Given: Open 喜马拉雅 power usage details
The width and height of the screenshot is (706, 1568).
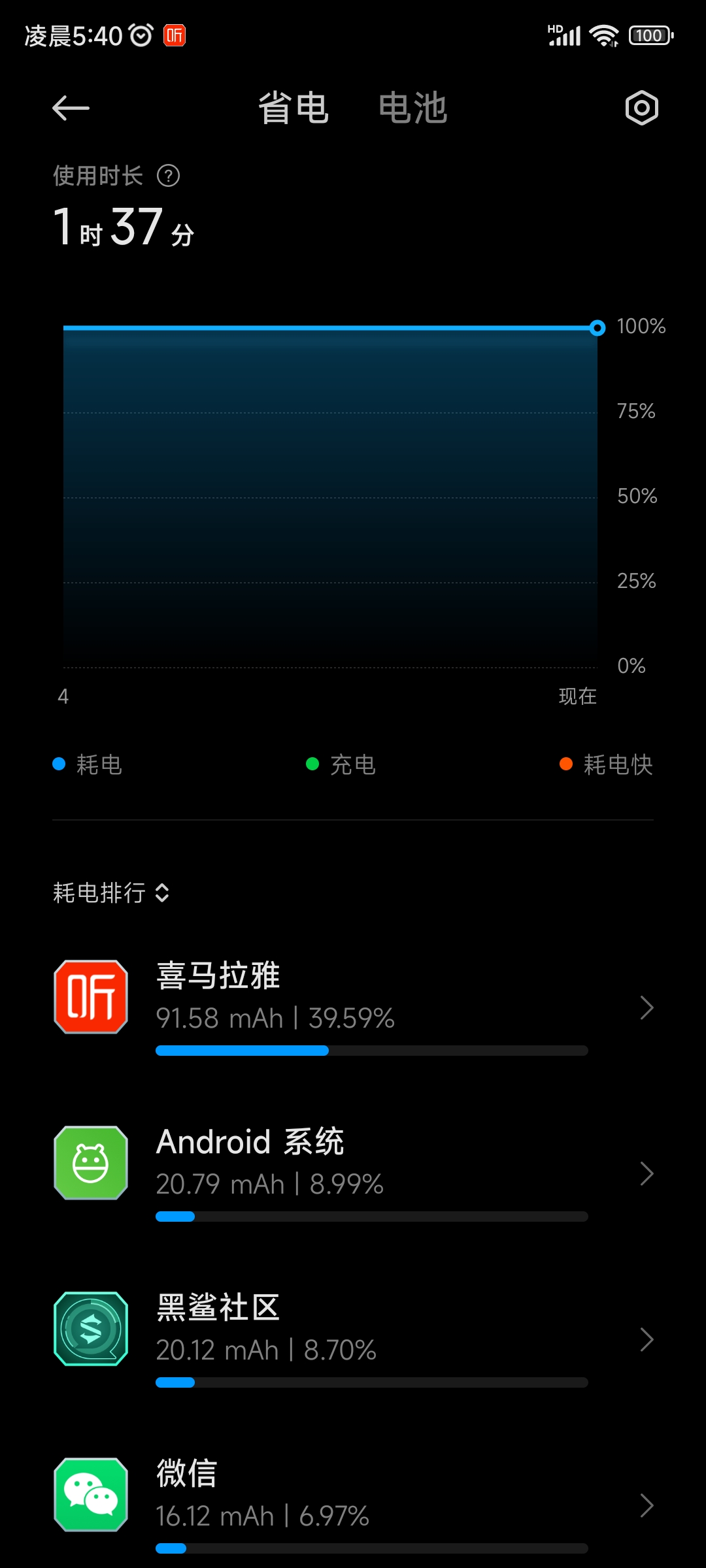Looking at the screenshot, I should pyautogui.click(x=353, y=1006).
